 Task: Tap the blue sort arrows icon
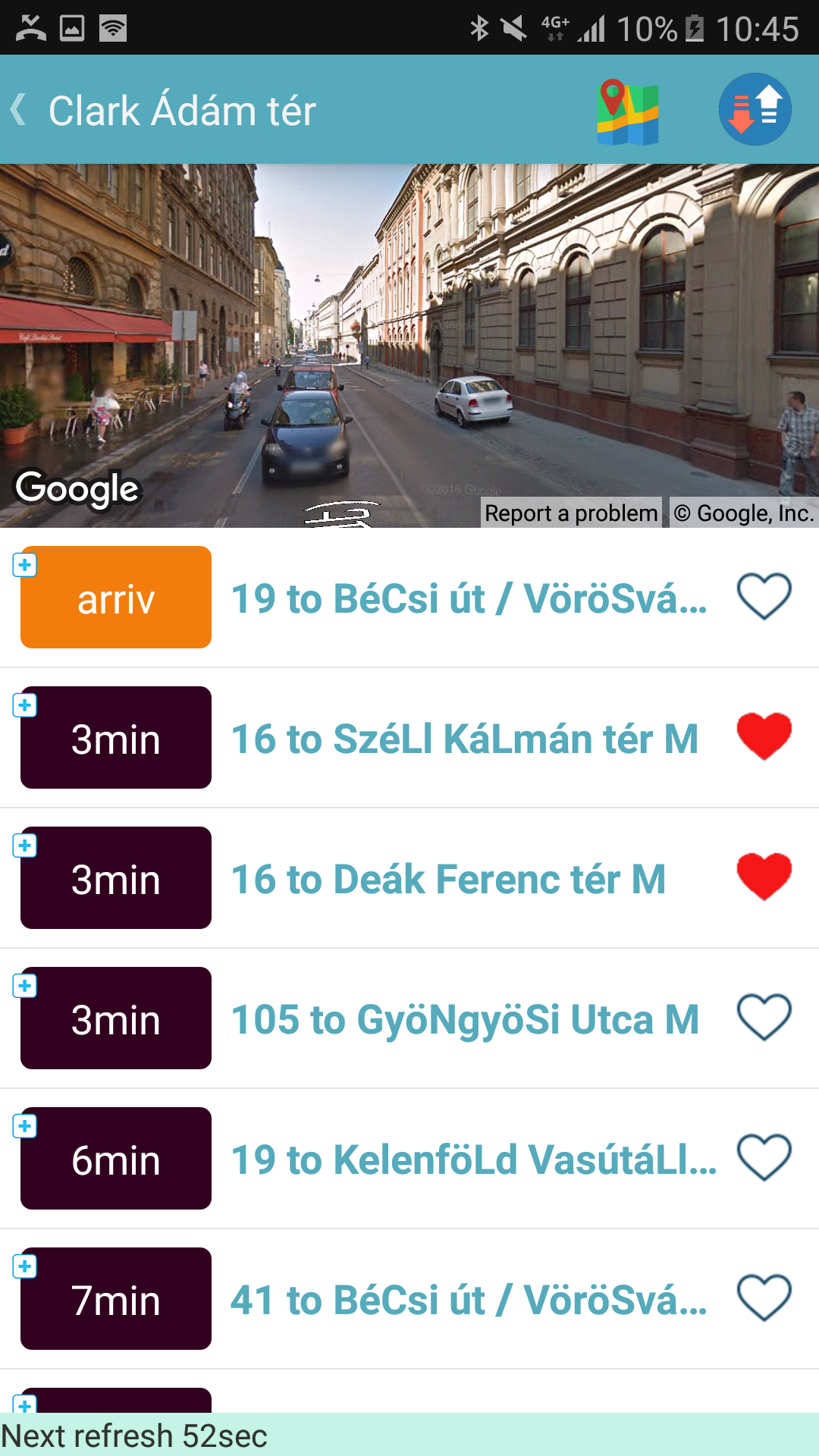[755, 110]
